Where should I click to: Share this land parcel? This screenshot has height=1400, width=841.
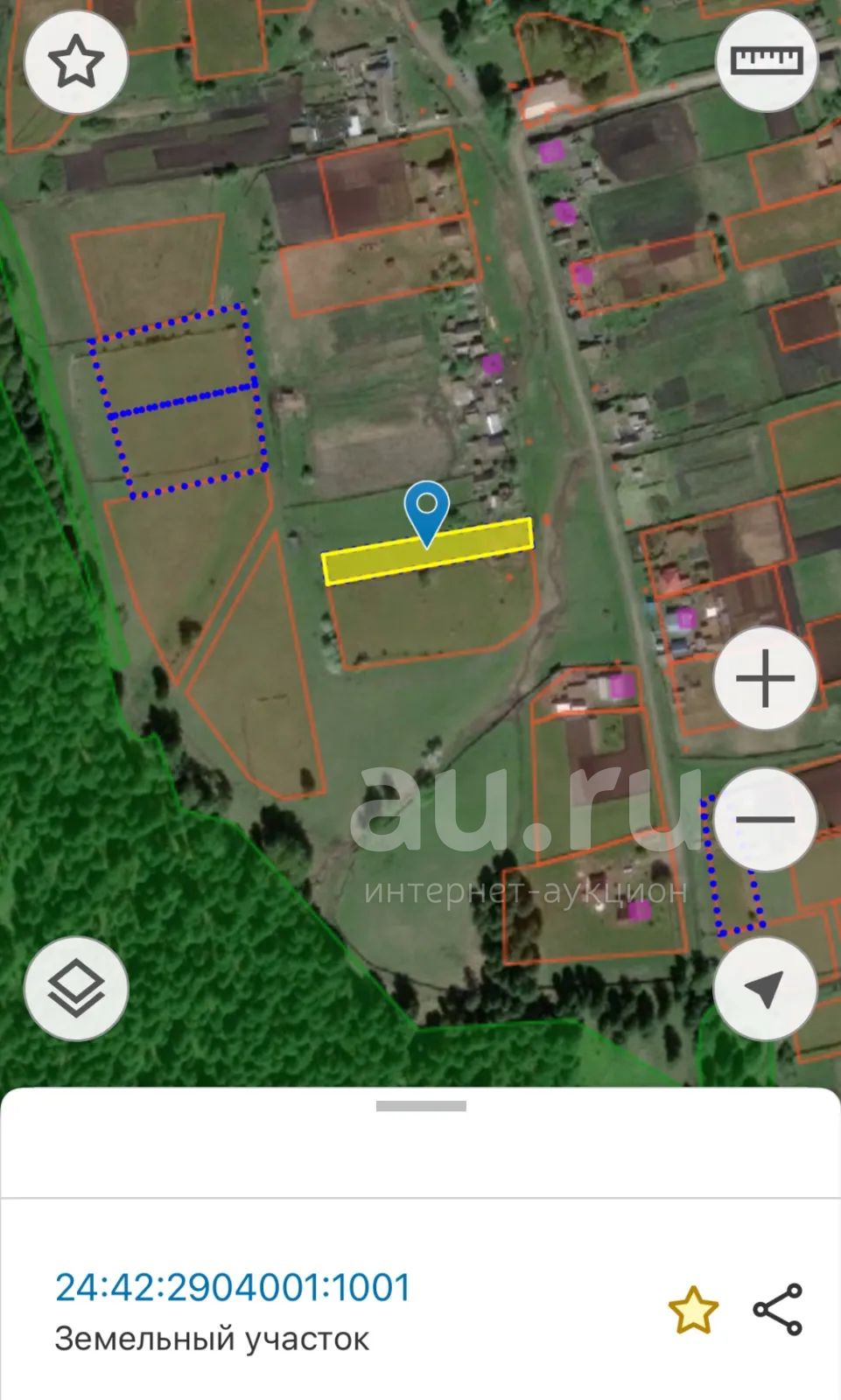(x=778, y=1309)
